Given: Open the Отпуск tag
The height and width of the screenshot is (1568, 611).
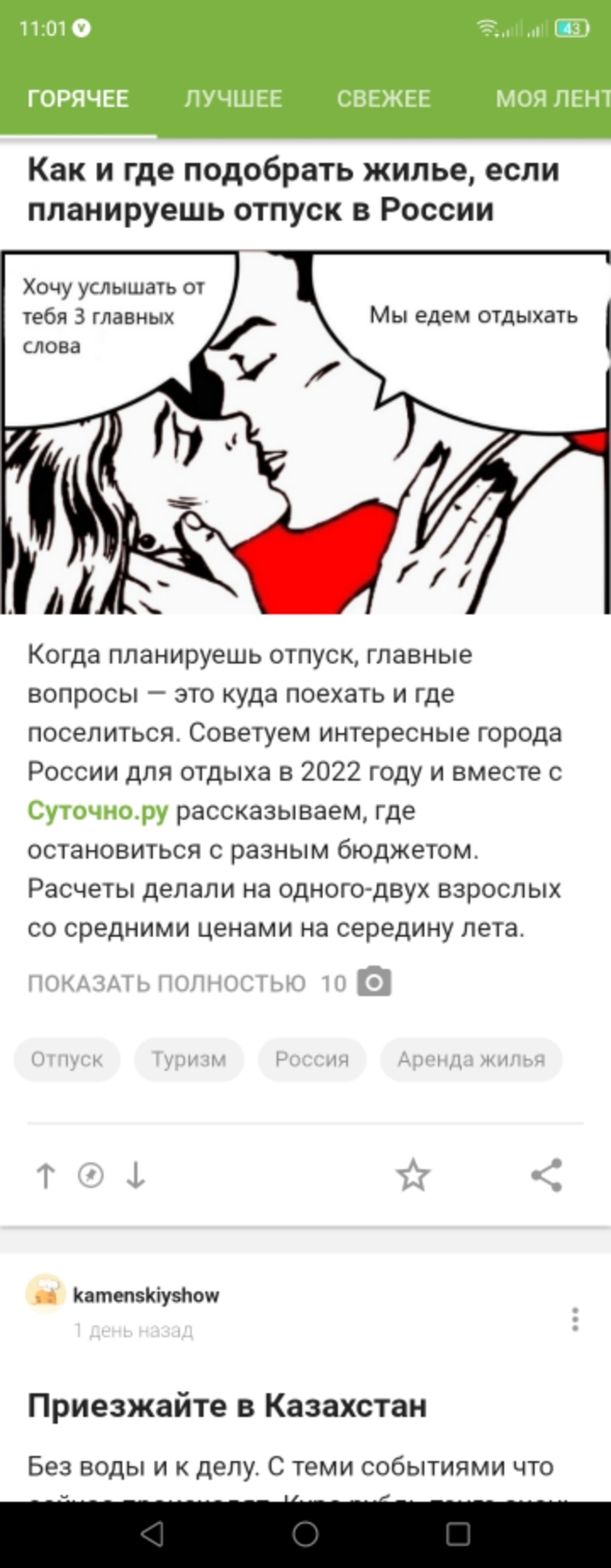Looking at the screenshot, I should [x=66, y=1059].
